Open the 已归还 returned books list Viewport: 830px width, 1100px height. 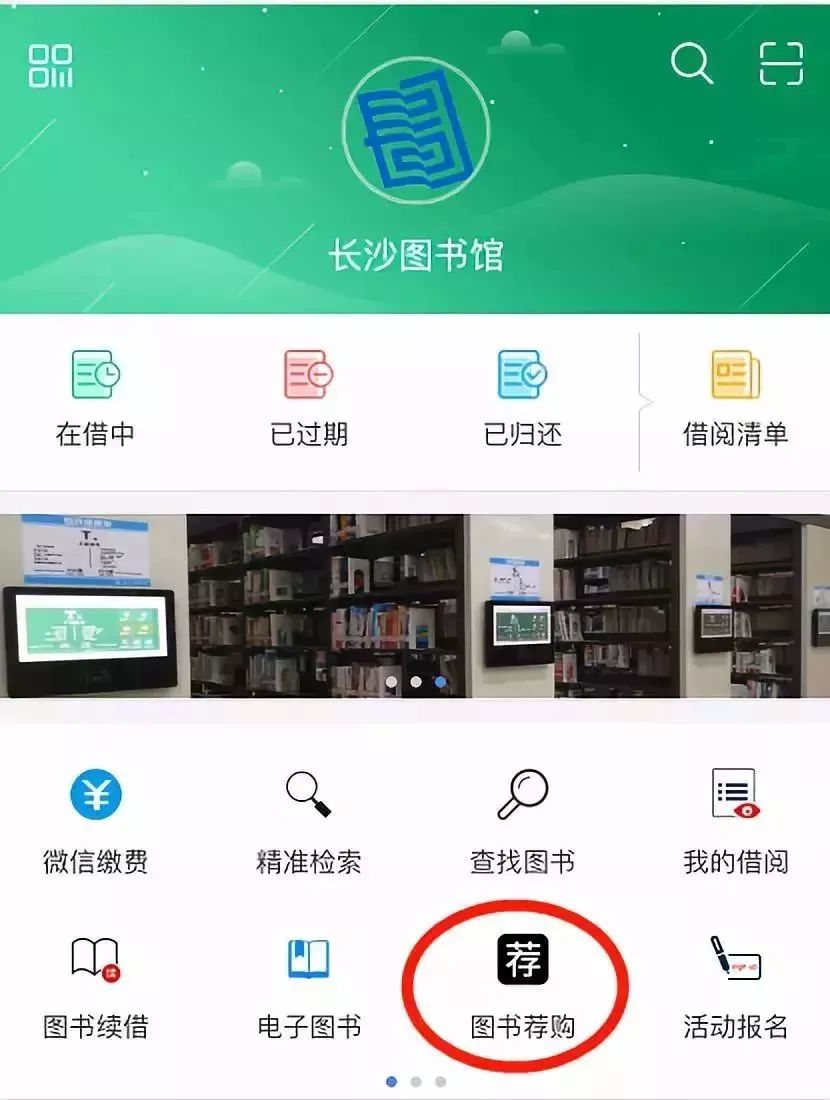pos(522,398)
